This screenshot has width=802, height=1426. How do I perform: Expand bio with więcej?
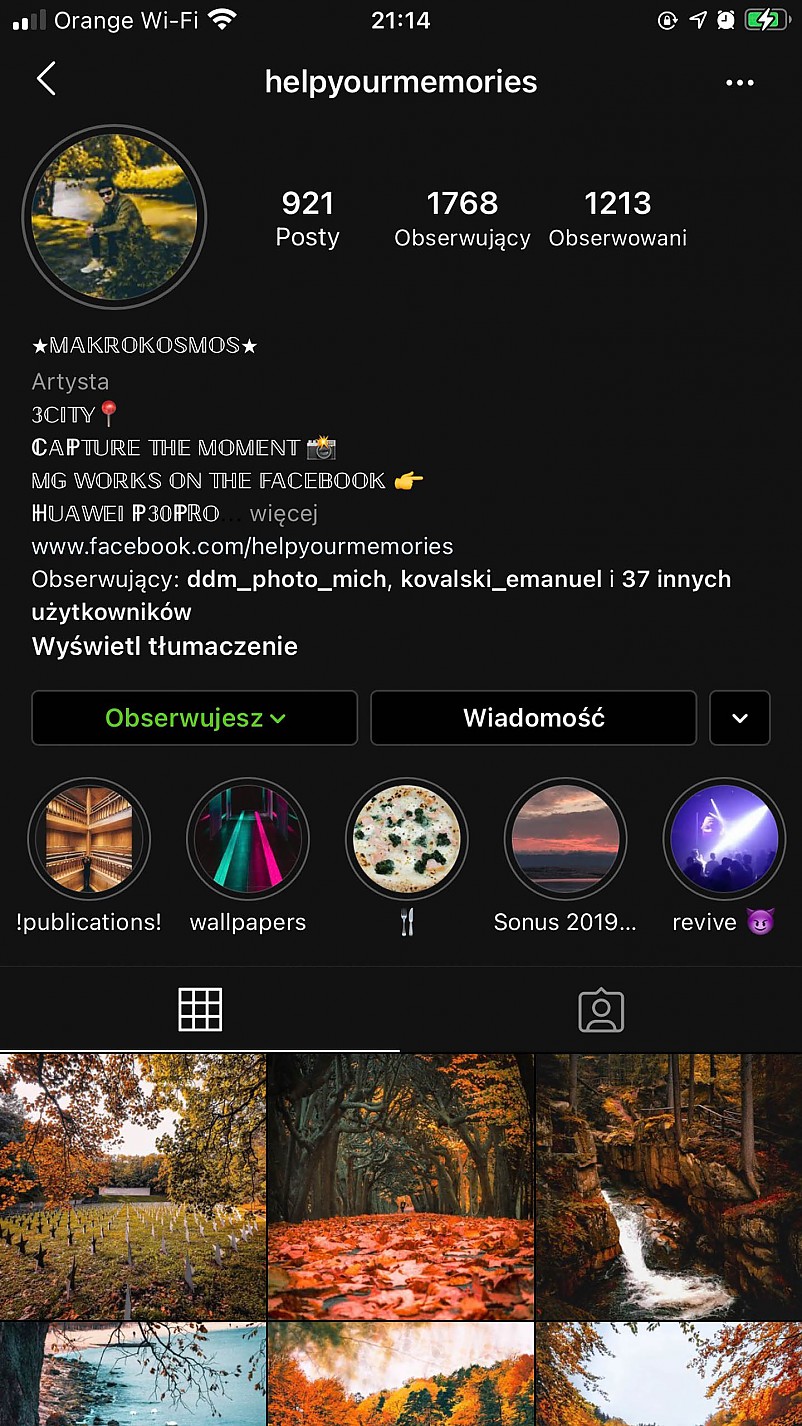point(284,514)
